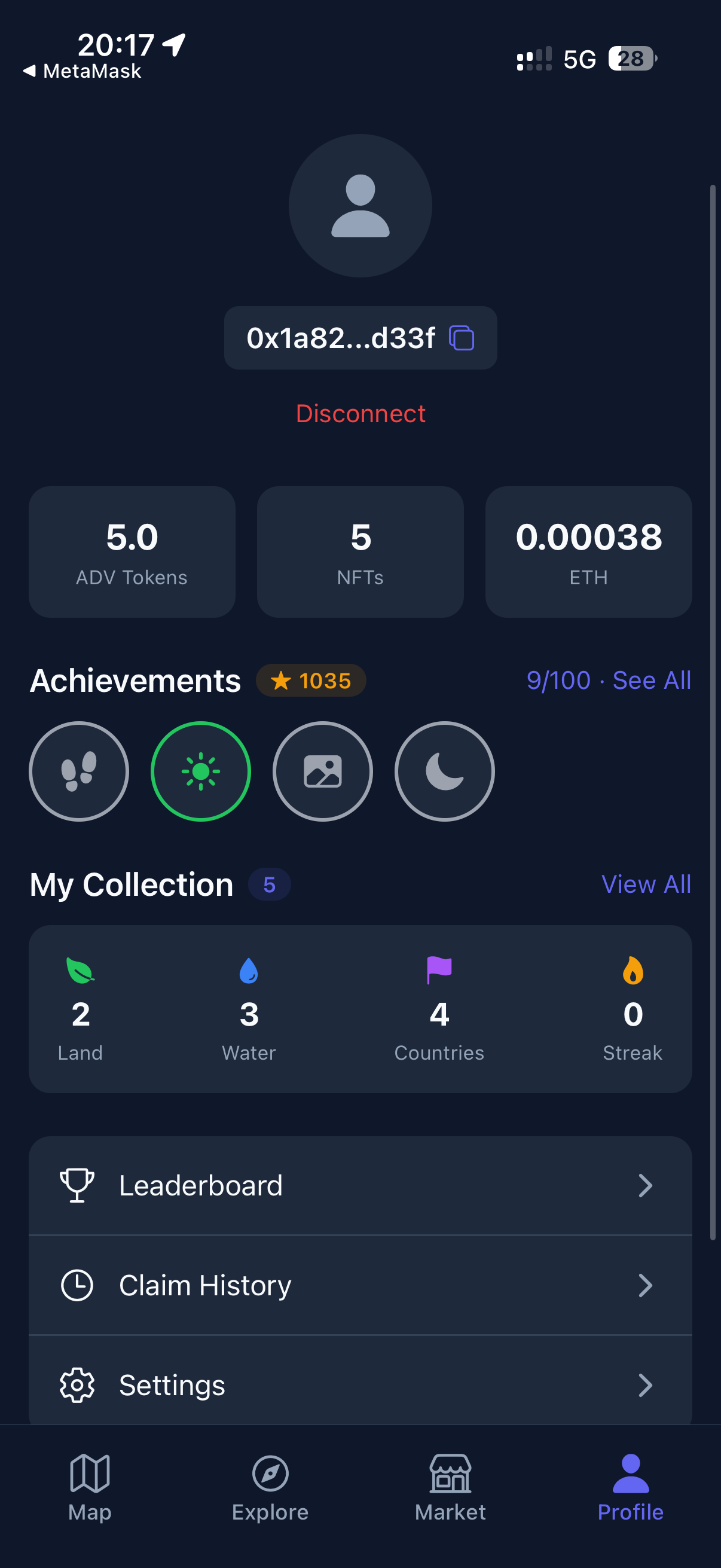The width and height of the screenshot is (721, 1568).
Task: Open the footsteps achievement badge
Action: pyautogui.click(x=79, y=771)
